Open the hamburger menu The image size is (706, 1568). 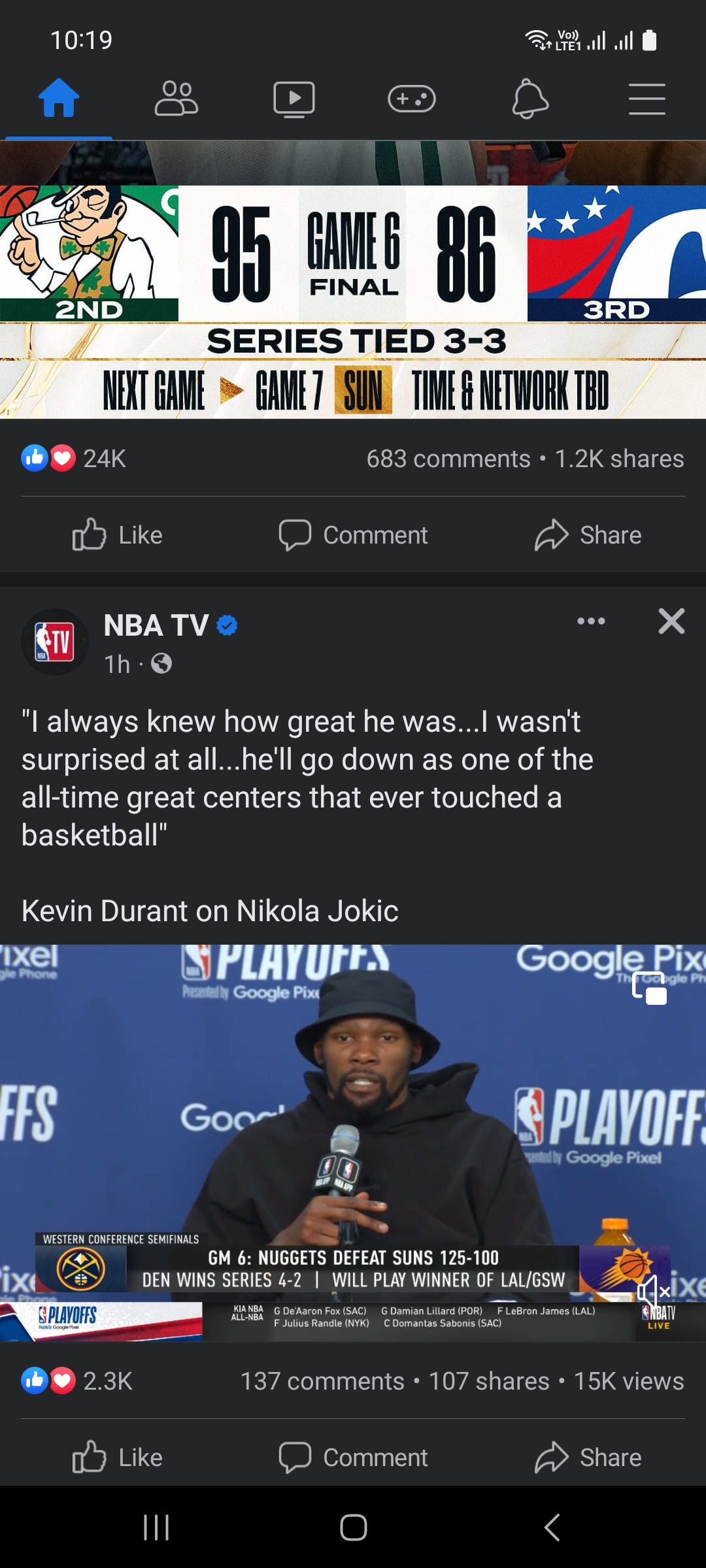(647, 99)
